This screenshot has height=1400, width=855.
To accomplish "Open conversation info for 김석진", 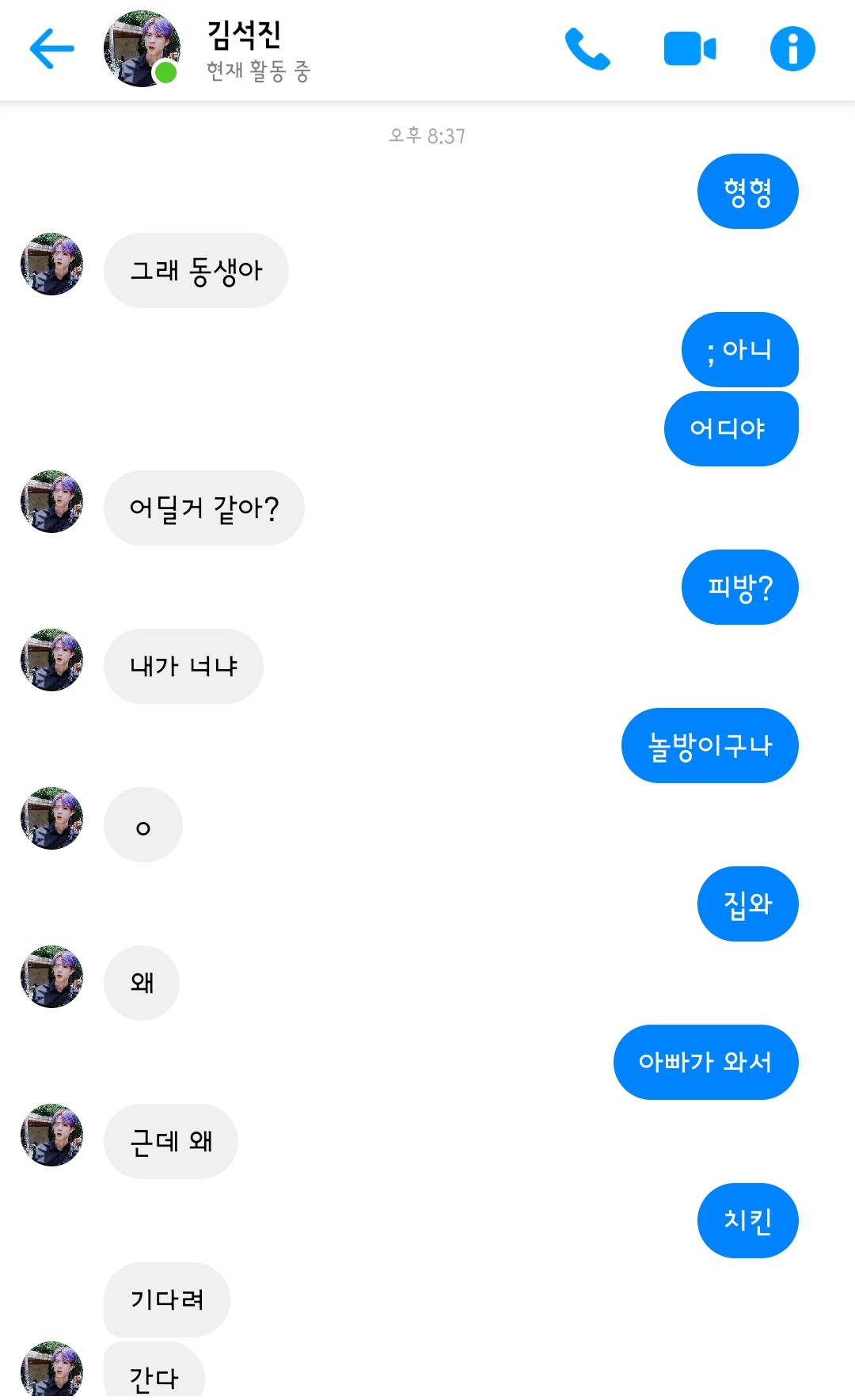I will (792, 49).
